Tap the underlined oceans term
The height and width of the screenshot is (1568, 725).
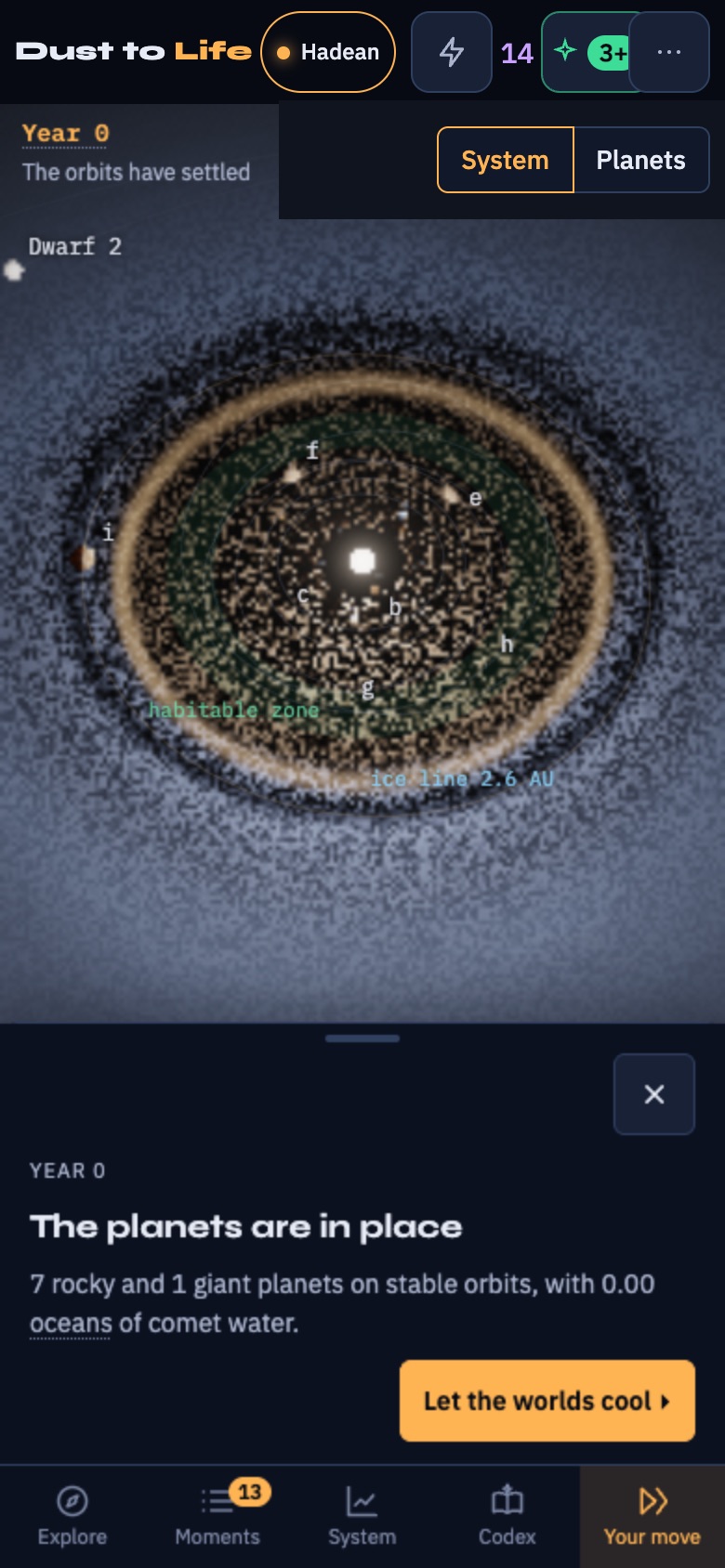(x=70, y=1323)
